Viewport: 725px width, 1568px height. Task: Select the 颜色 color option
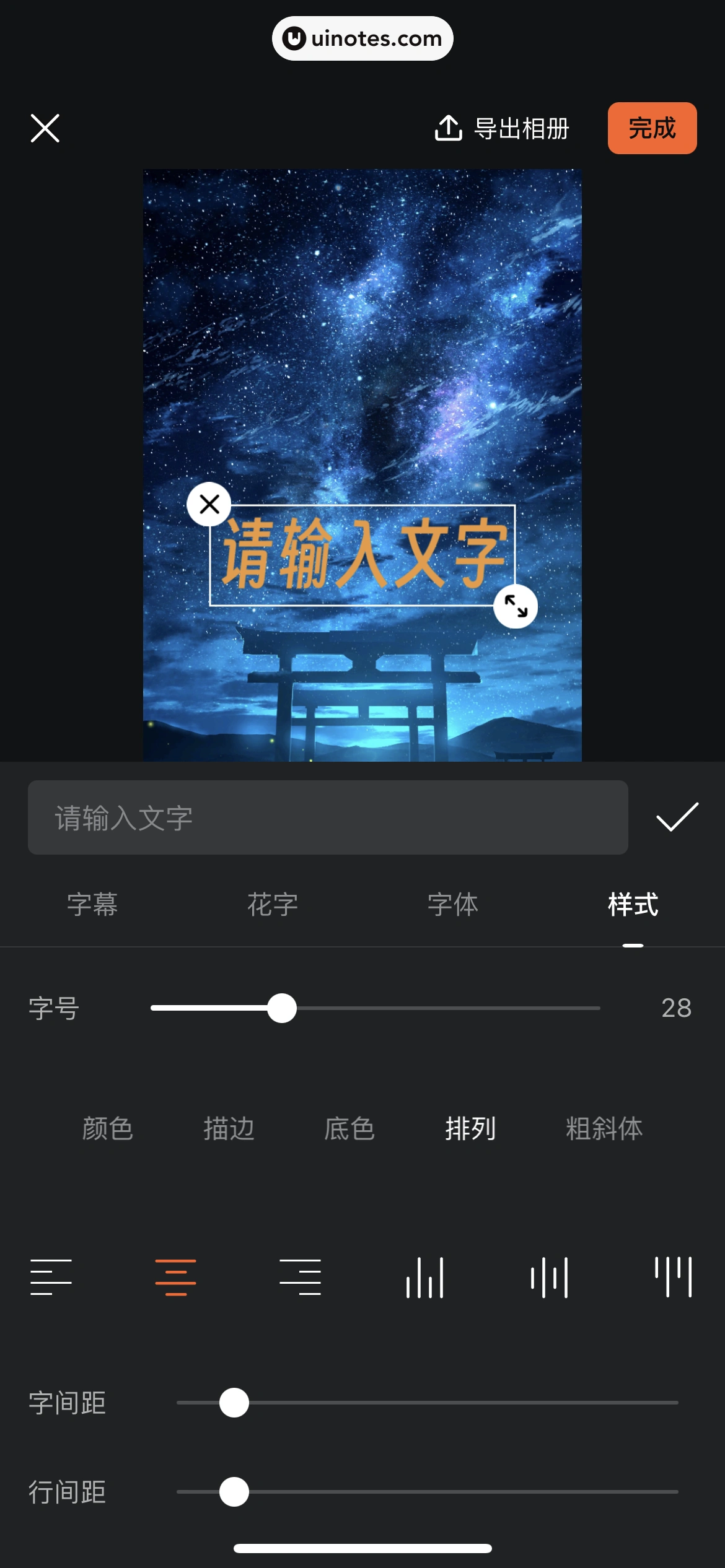(108, 1128)
